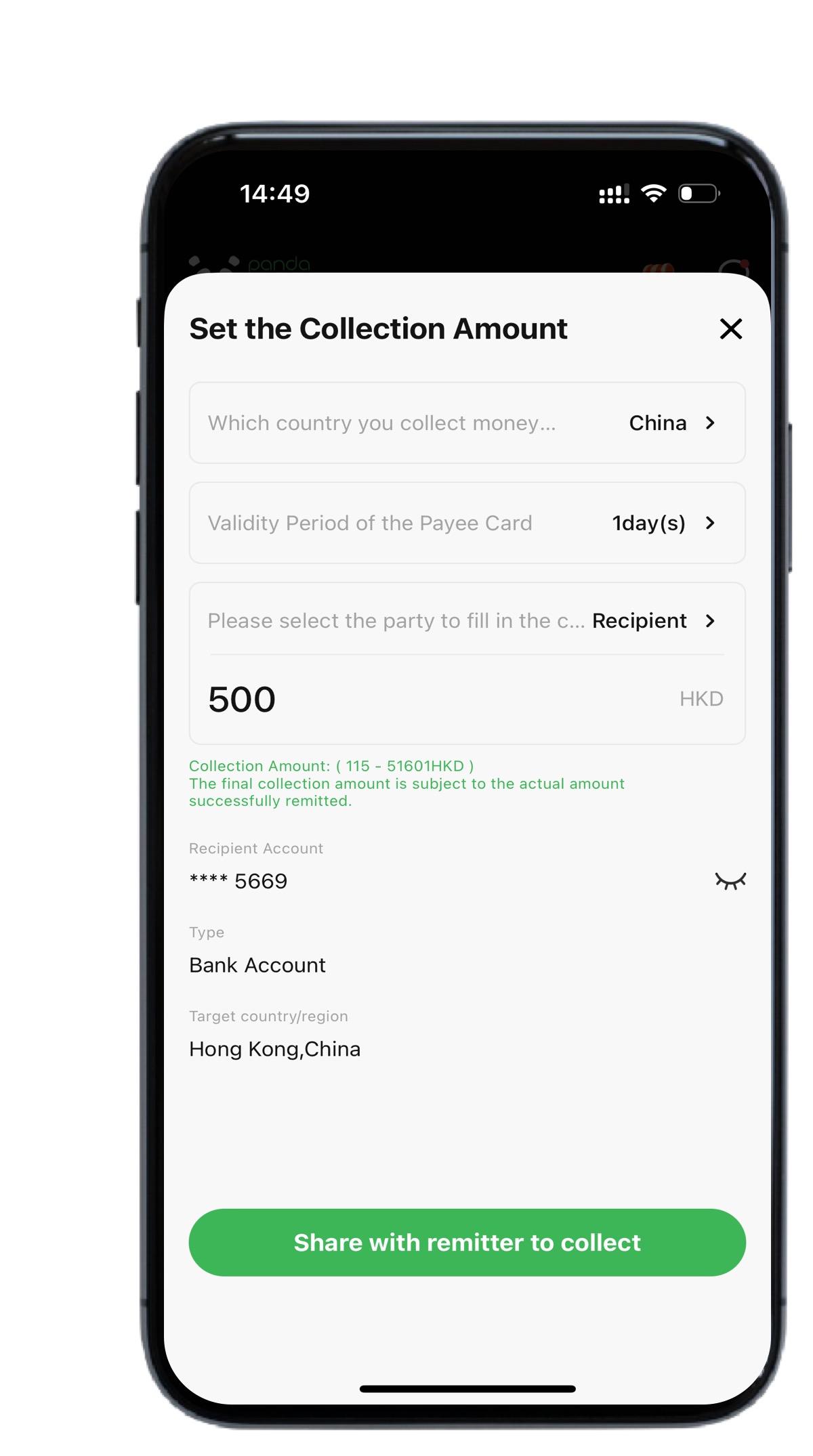
Task: Reveal the hidden recipient account number
Action: (730, 880)
